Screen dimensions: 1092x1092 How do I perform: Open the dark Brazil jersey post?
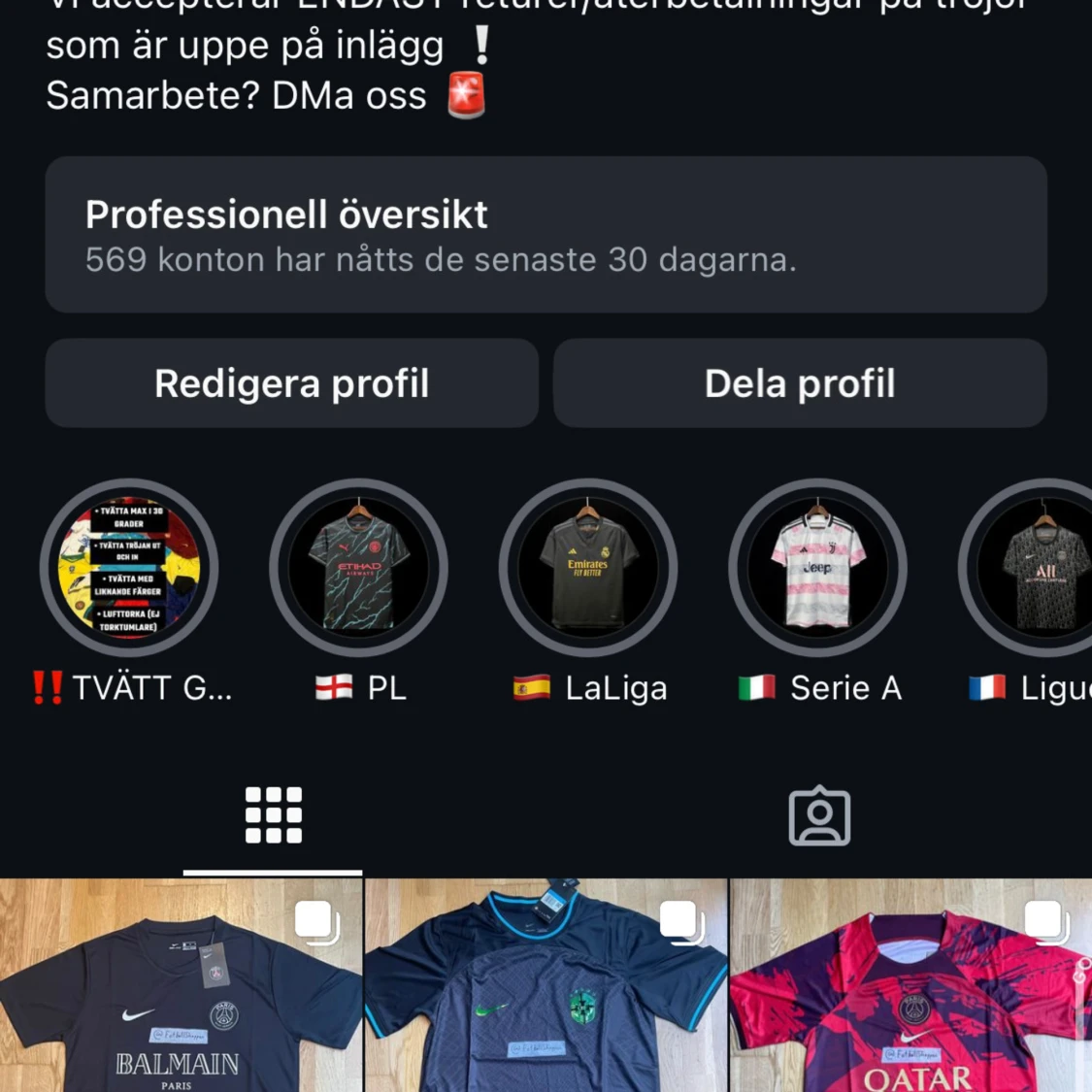(x=546, y=990)
